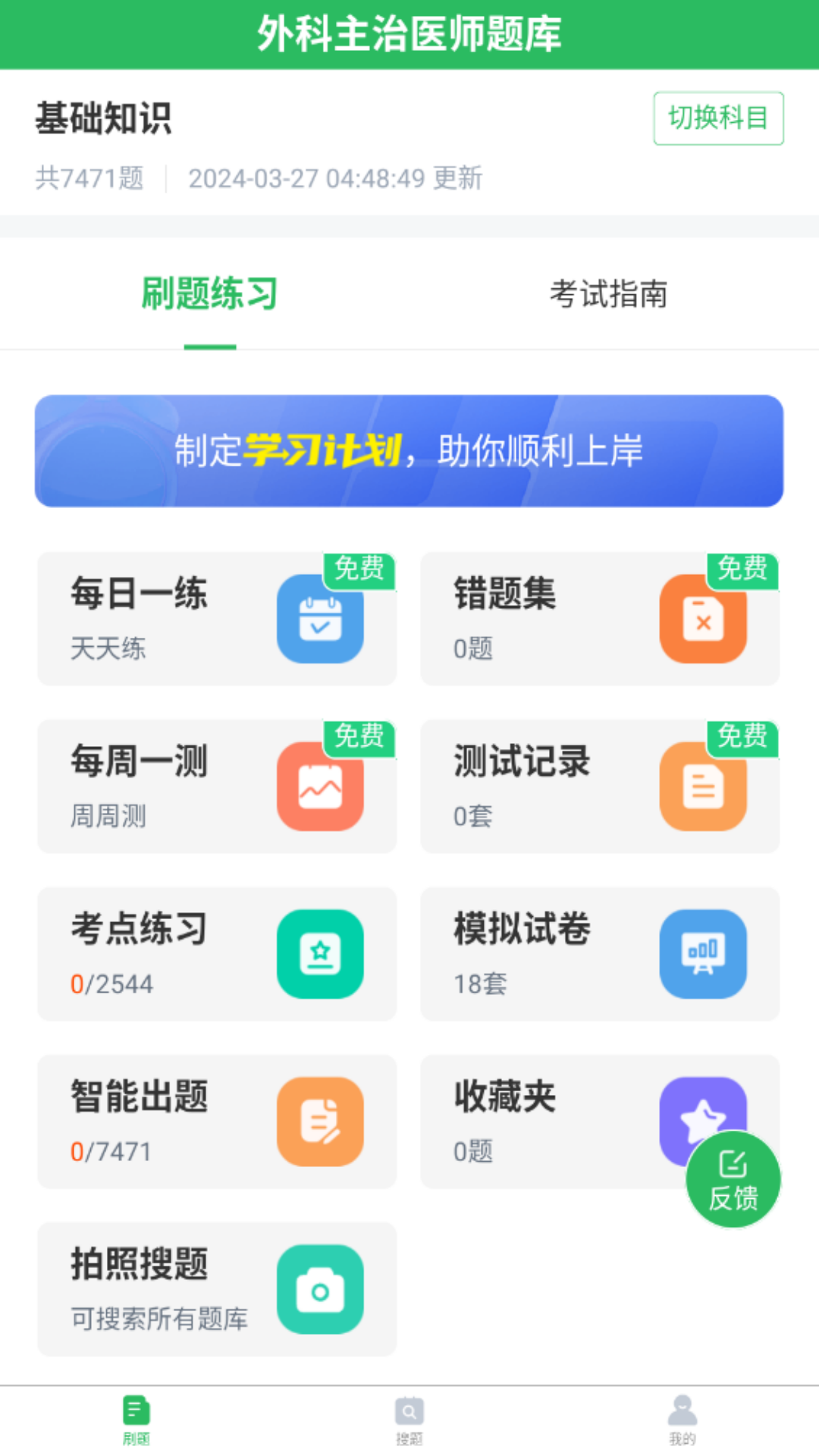Viewport: 819px width, 1456px height.
Task: Open the 模拟试卷 presentation icon
Action: [703, 954]
